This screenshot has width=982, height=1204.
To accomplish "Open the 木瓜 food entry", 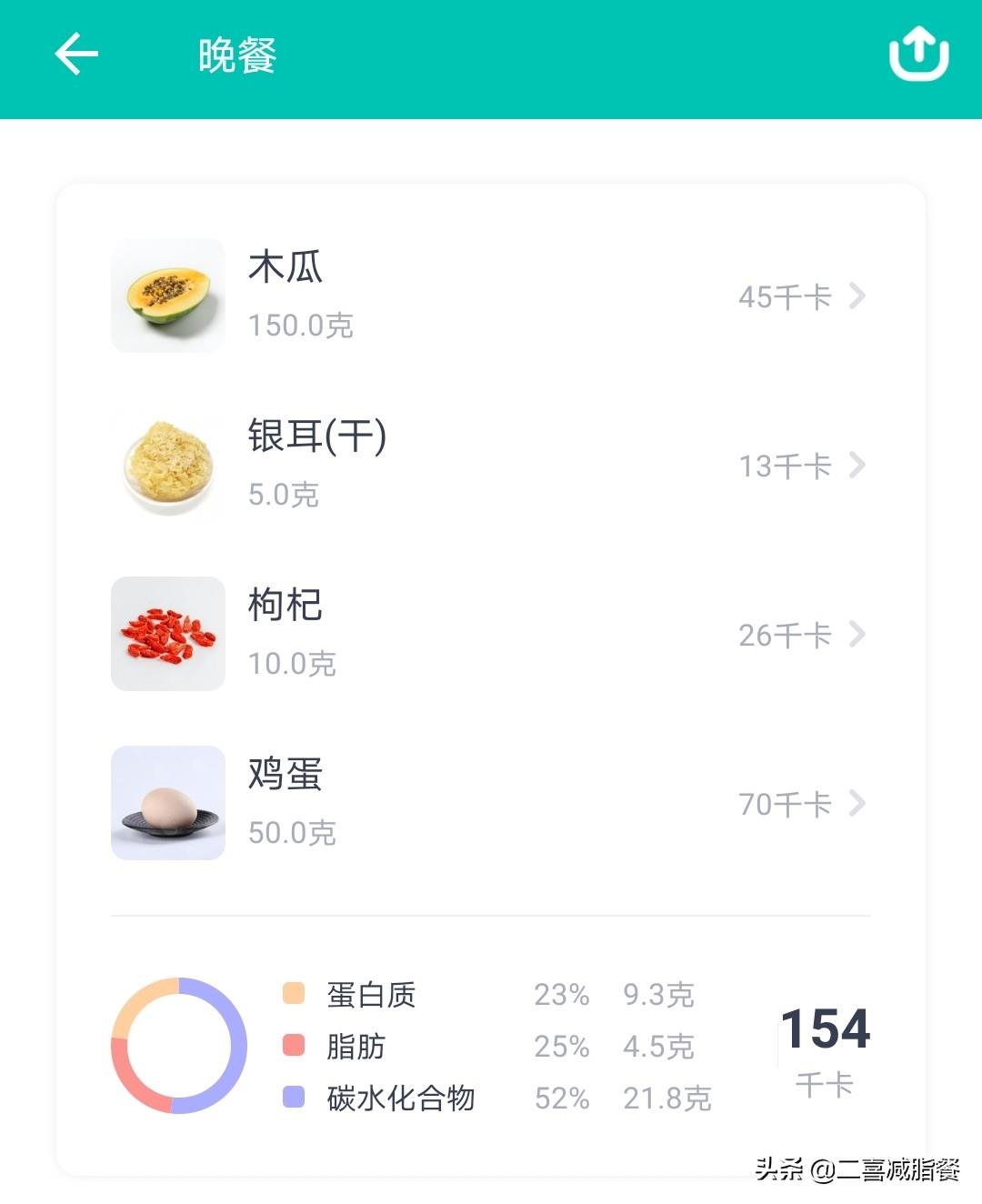I will click(489, 296).
